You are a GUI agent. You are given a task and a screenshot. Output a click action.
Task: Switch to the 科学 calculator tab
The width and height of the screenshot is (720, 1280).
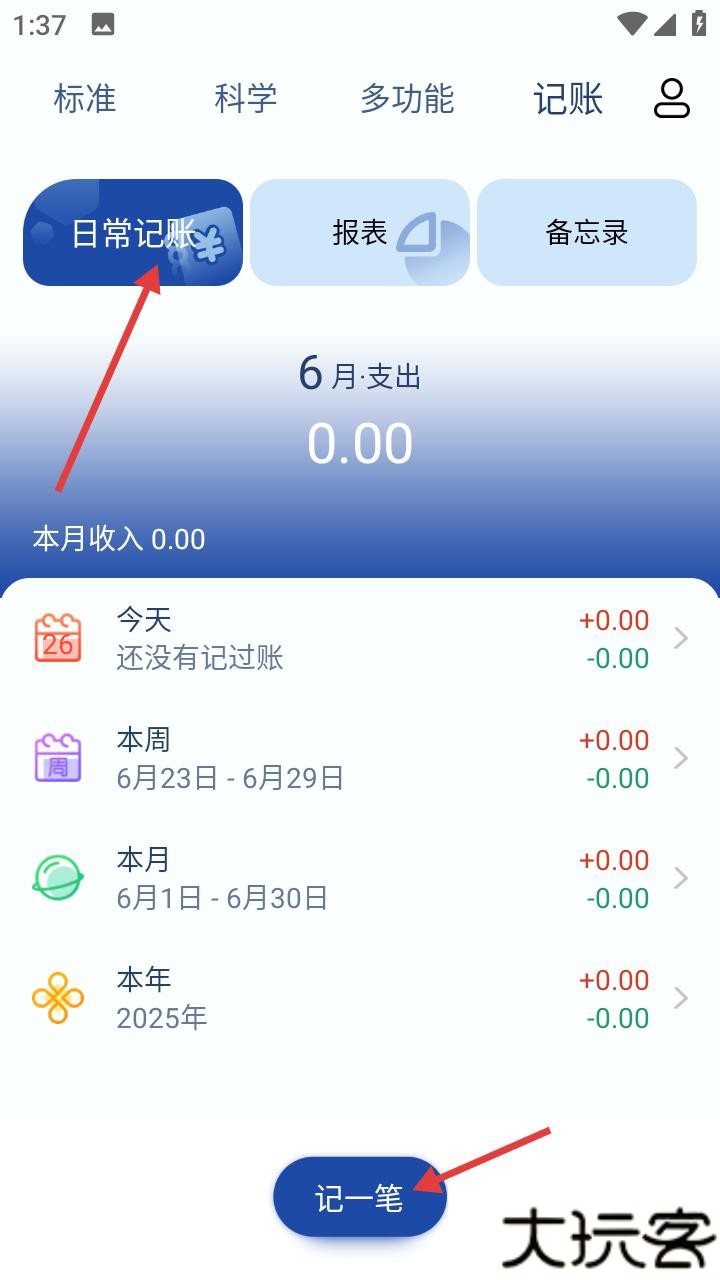click(x=245, y=99)
